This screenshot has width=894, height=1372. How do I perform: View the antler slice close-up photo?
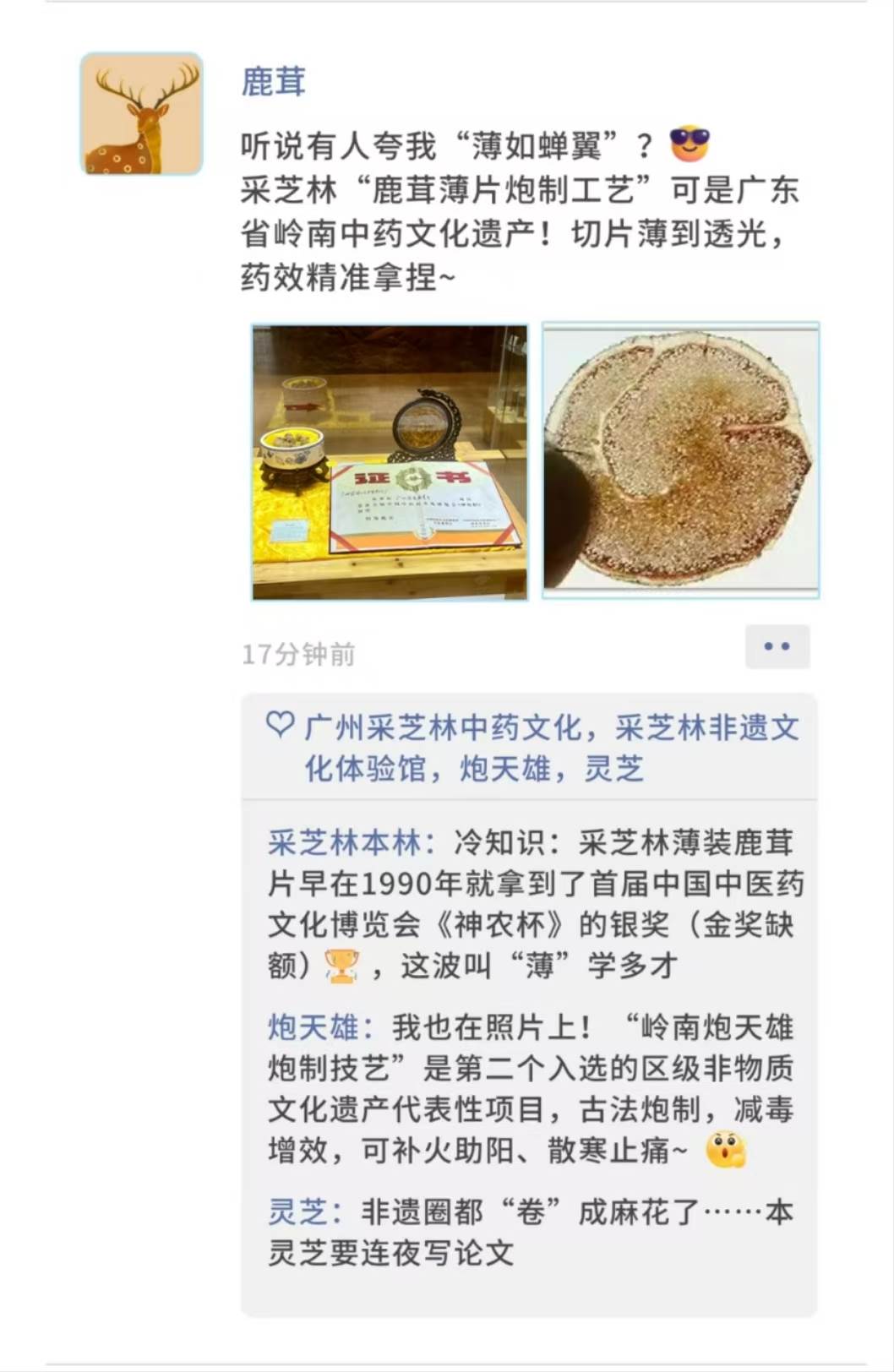(680, 461)
